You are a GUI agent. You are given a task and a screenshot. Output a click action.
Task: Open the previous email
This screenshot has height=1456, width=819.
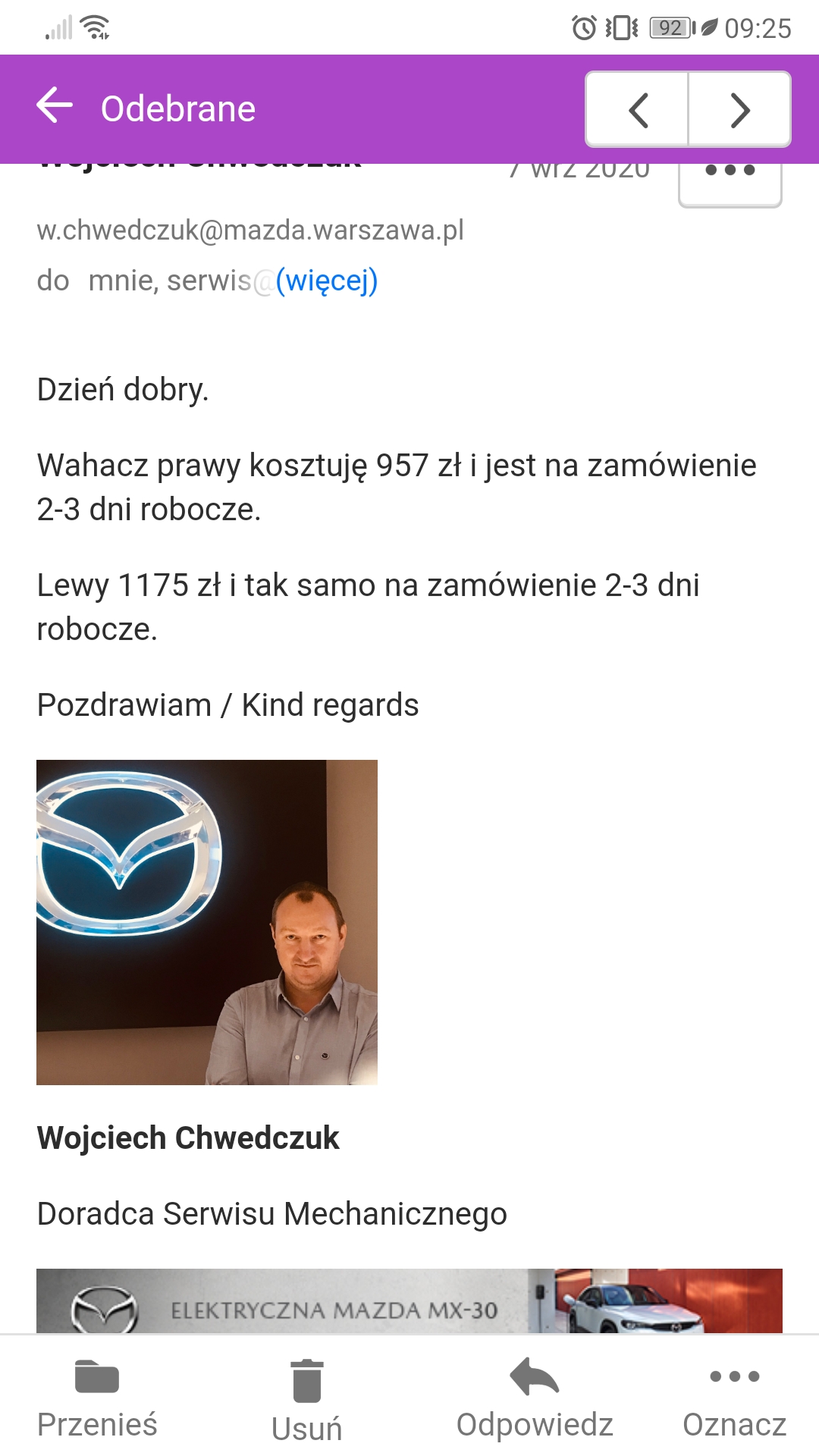[x=638, y=110]
